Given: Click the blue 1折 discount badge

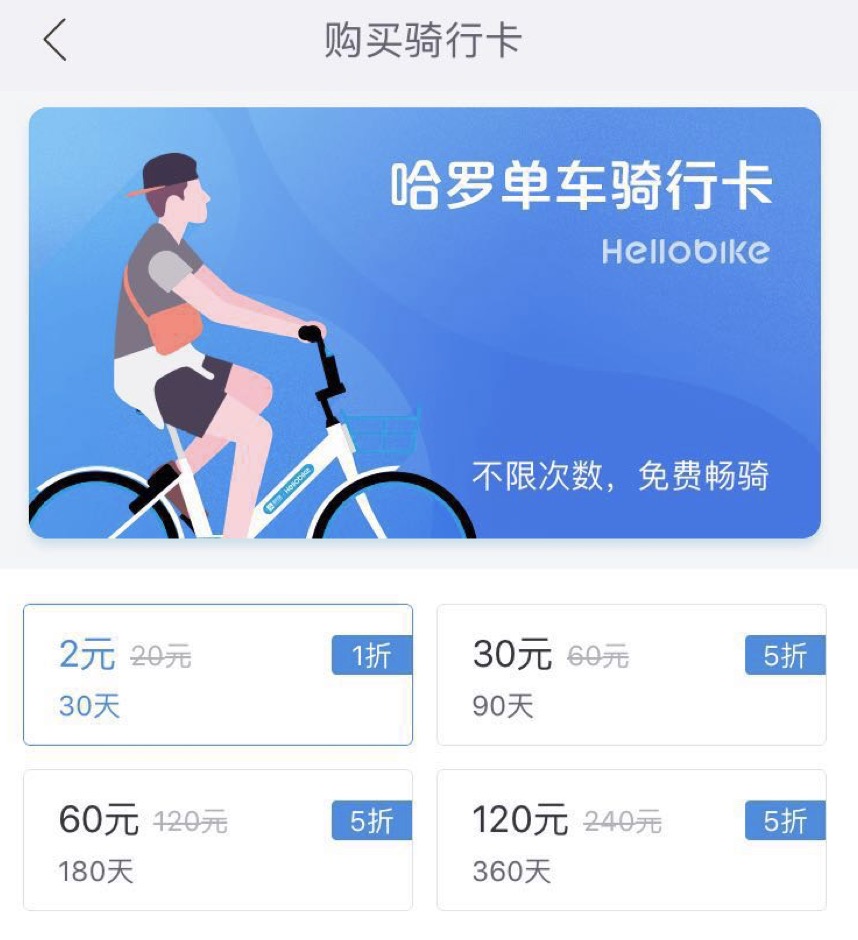Looking at the screenshot, I should click(x=373, y=654).
